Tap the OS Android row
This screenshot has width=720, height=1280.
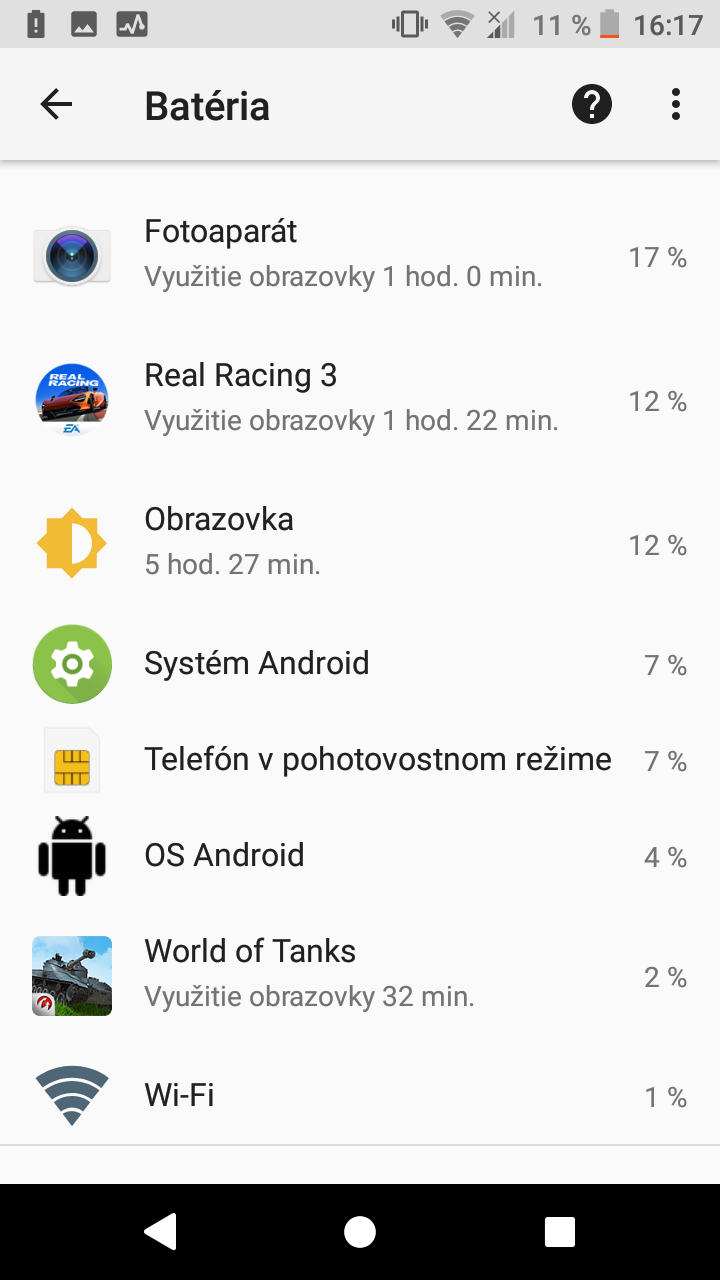click(x=360, y=856)
